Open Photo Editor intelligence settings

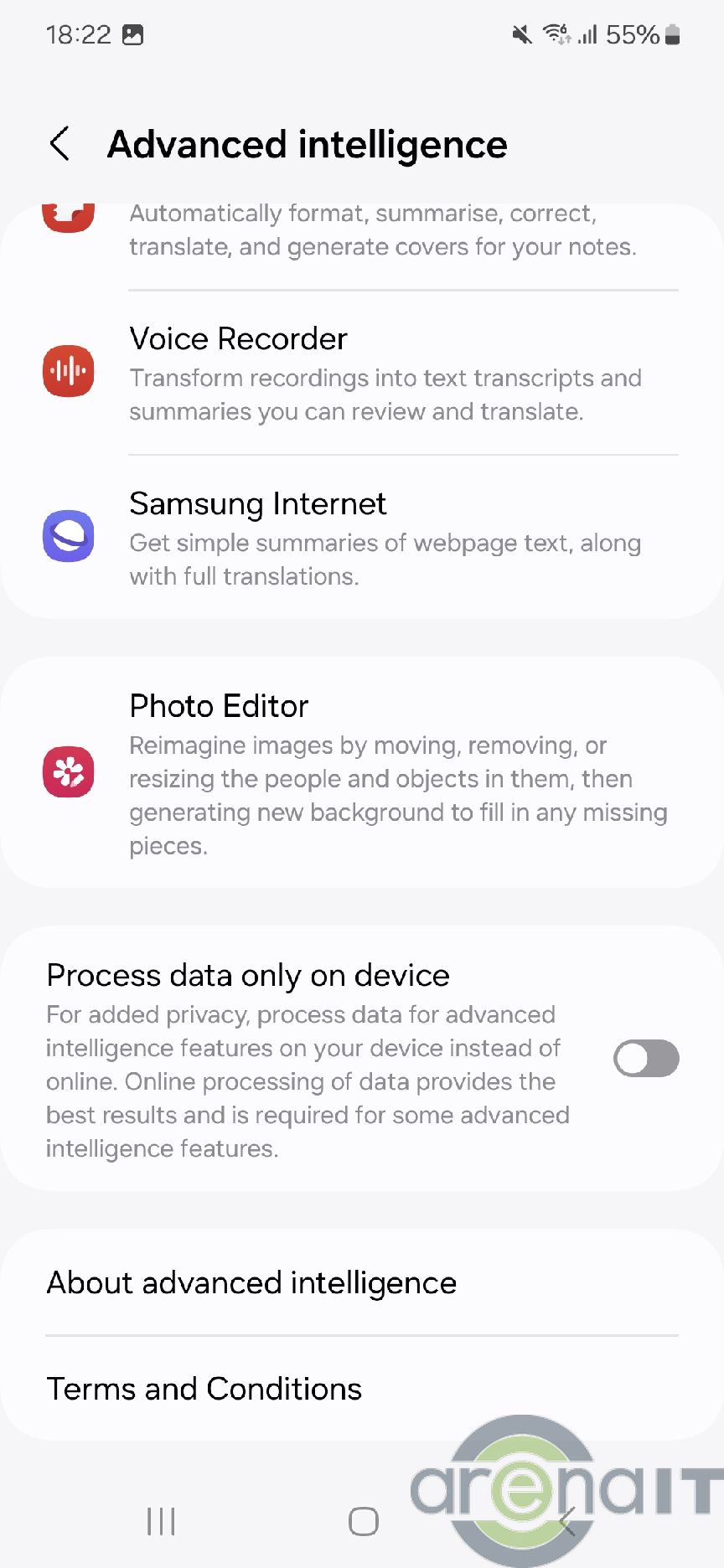point(362,772)
